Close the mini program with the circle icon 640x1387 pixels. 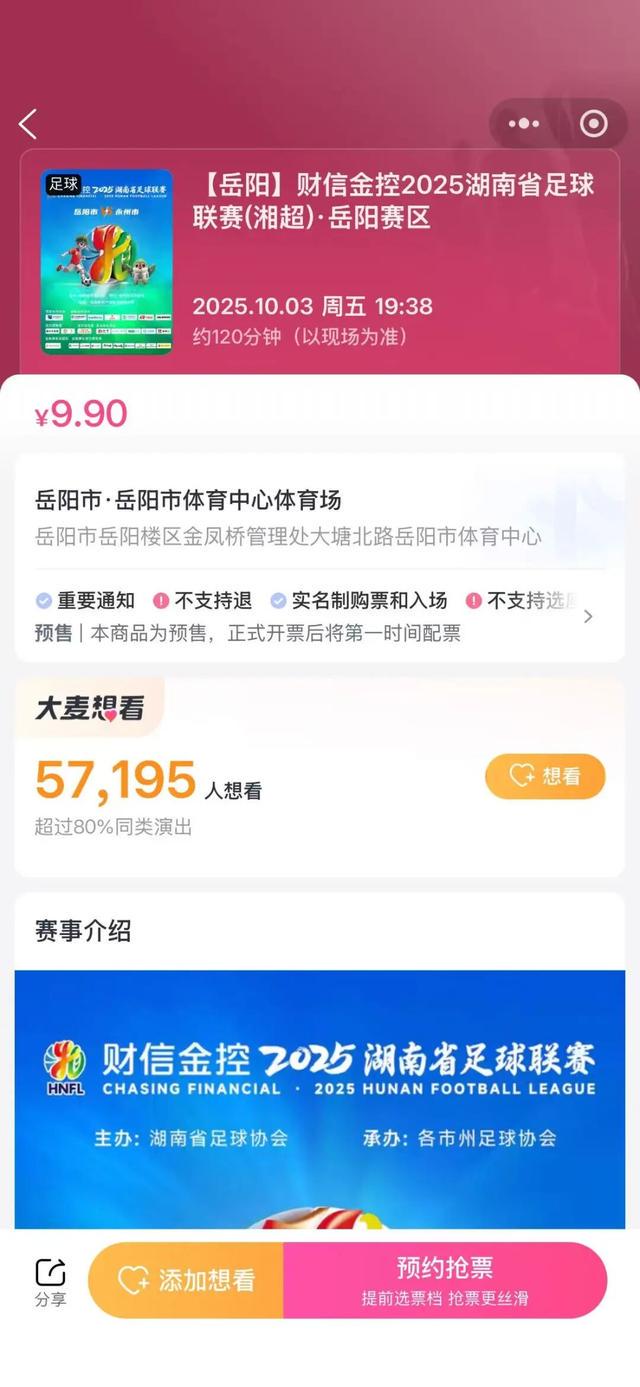click(594, 124)
